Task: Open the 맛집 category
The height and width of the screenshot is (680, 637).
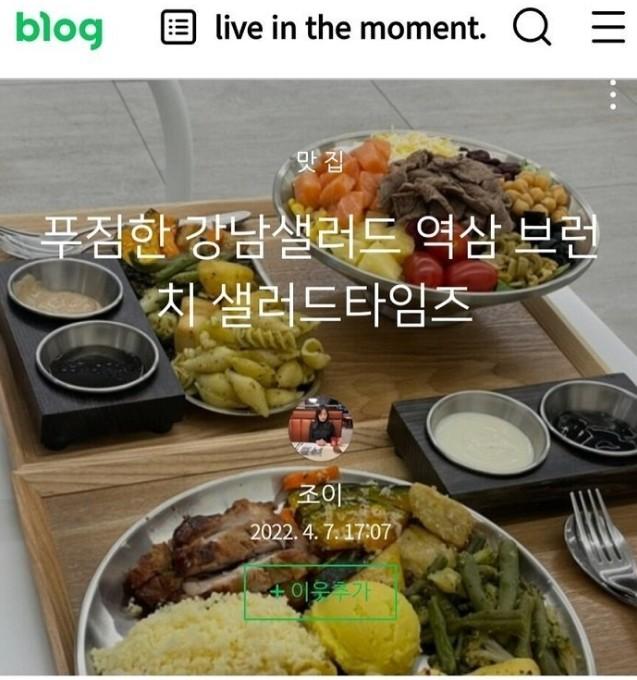Action: [x=319, y=161]
